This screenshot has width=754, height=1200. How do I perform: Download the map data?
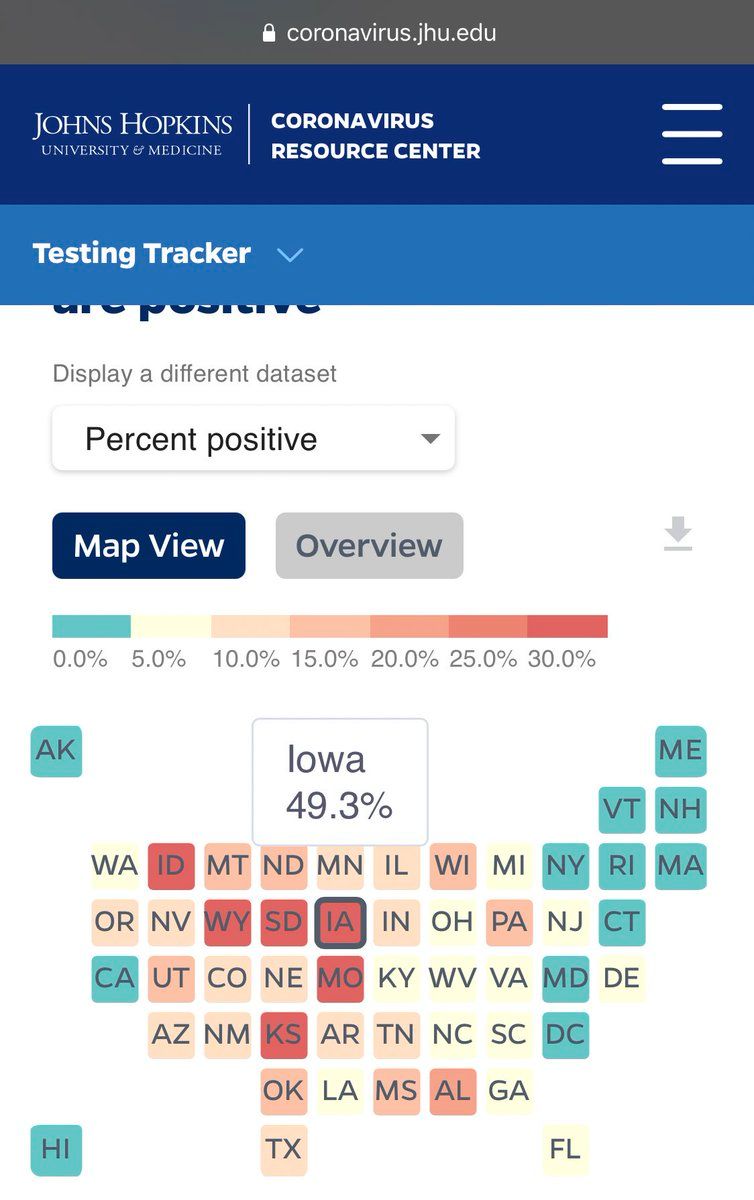(x=678, y=534)
